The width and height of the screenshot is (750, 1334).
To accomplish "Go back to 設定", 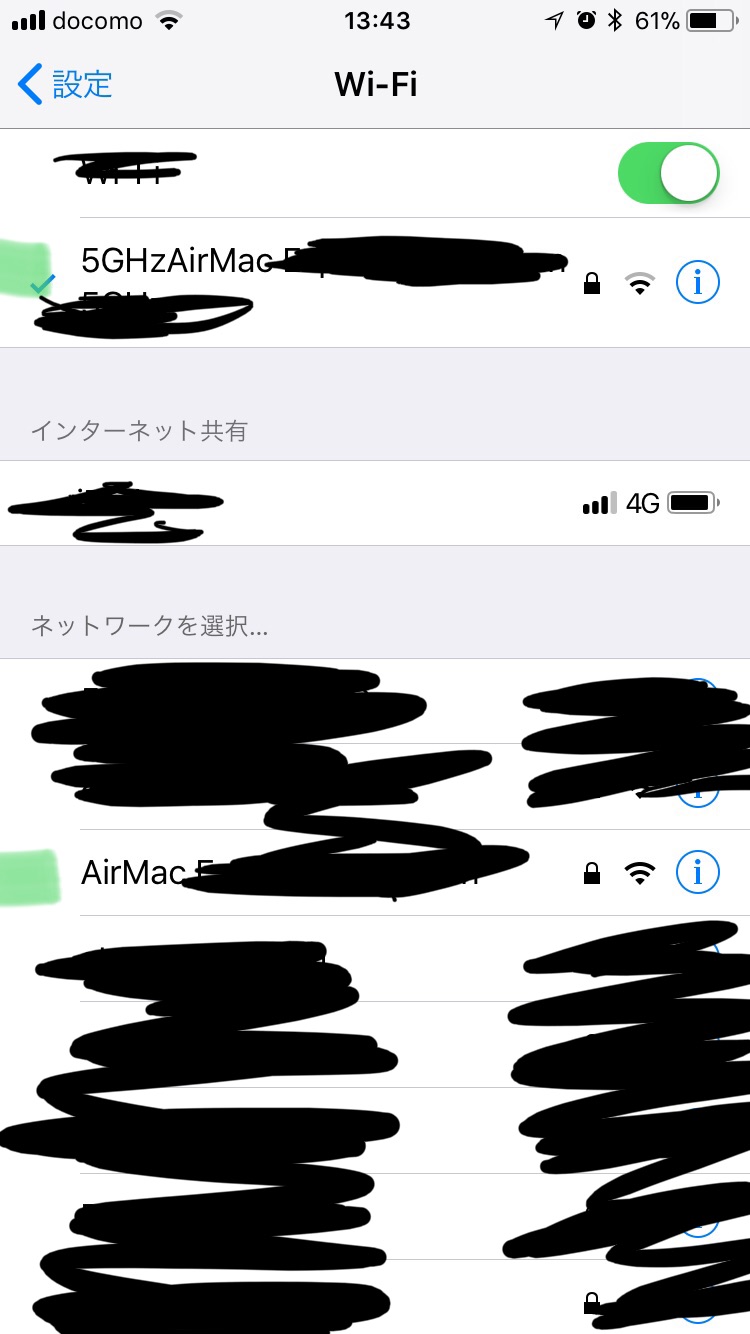I will pos(66,84).
